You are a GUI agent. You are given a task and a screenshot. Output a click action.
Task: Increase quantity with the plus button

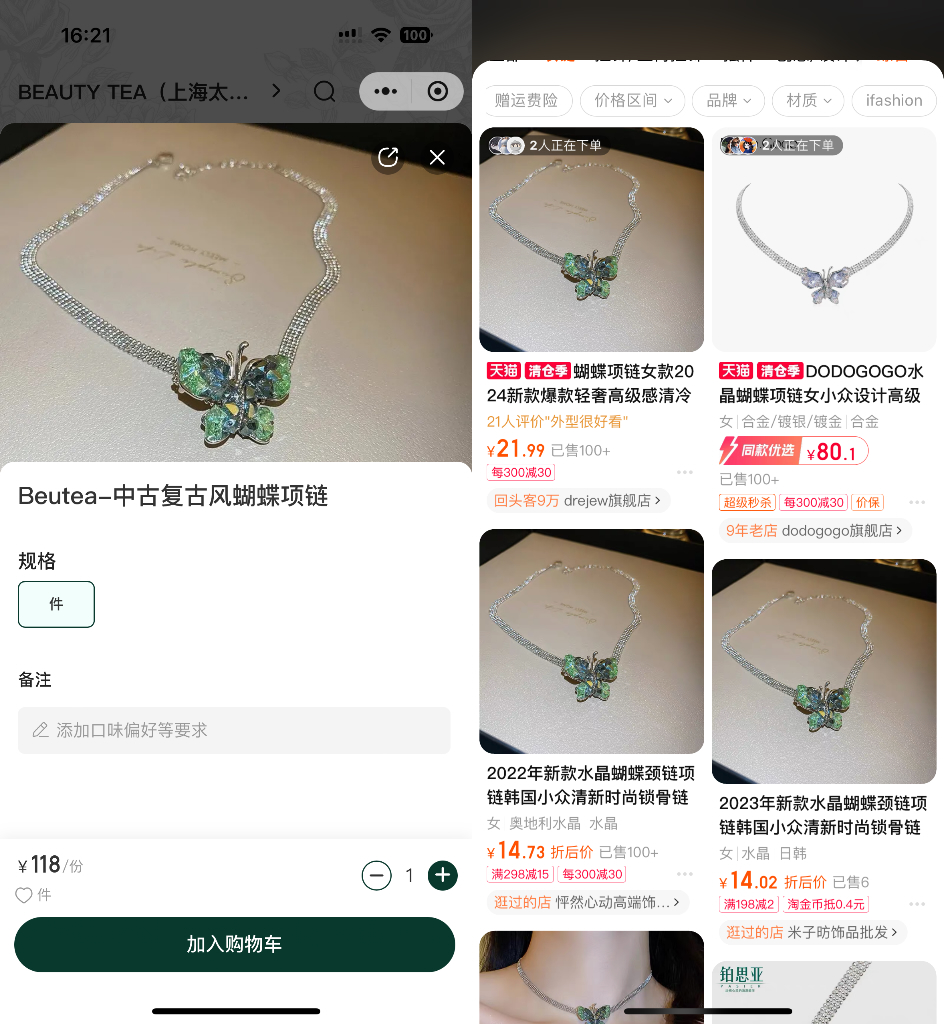point(442,876)
